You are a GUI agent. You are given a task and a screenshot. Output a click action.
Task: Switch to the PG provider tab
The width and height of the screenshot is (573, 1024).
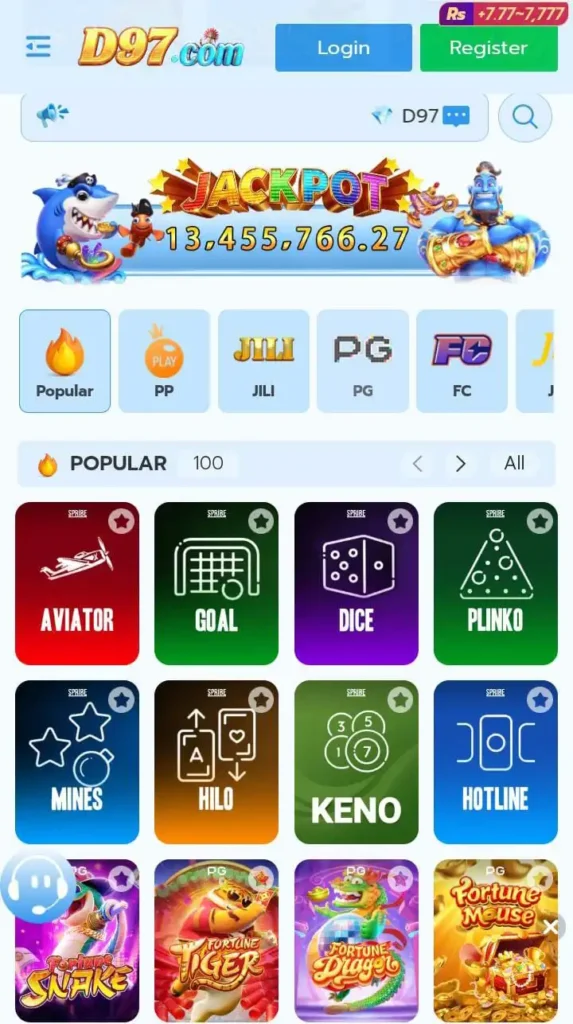pyautogui.click(x=363, y=361)
